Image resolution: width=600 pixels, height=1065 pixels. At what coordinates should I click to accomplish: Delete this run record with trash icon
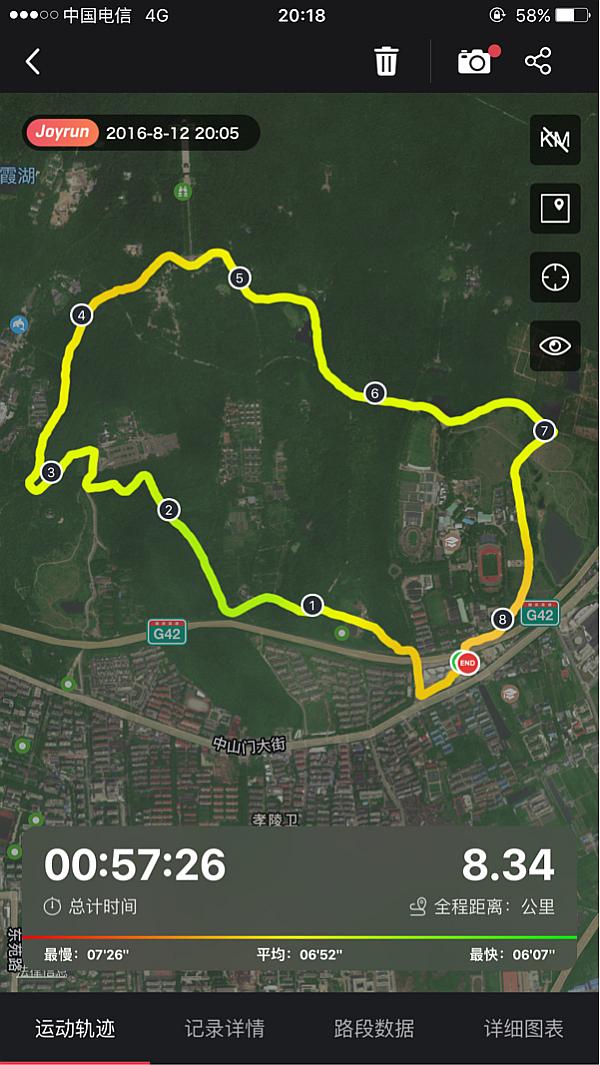pos(386,62)
